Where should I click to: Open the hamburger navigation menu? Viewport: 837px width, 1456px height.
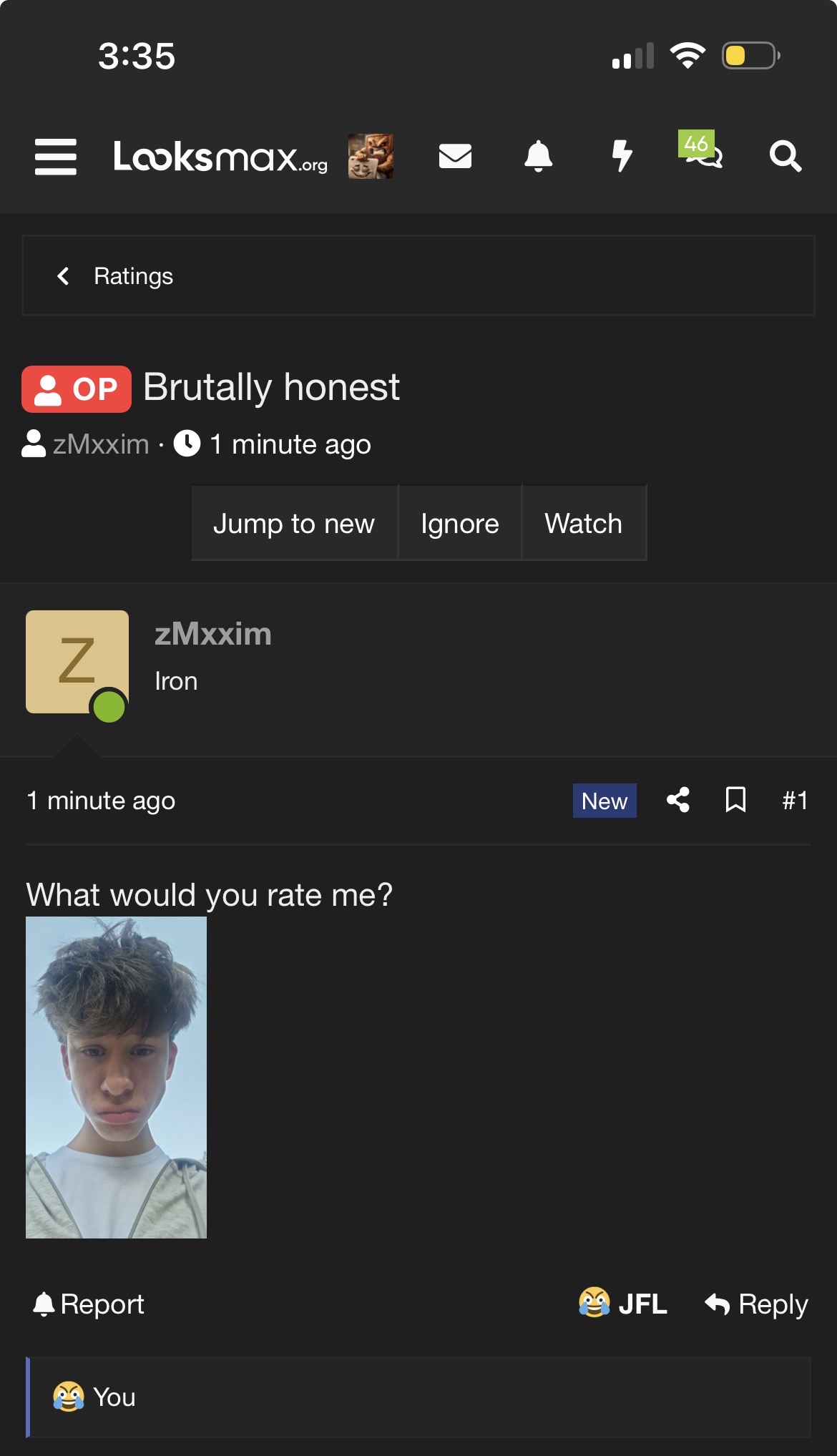(x=56, y=157)
